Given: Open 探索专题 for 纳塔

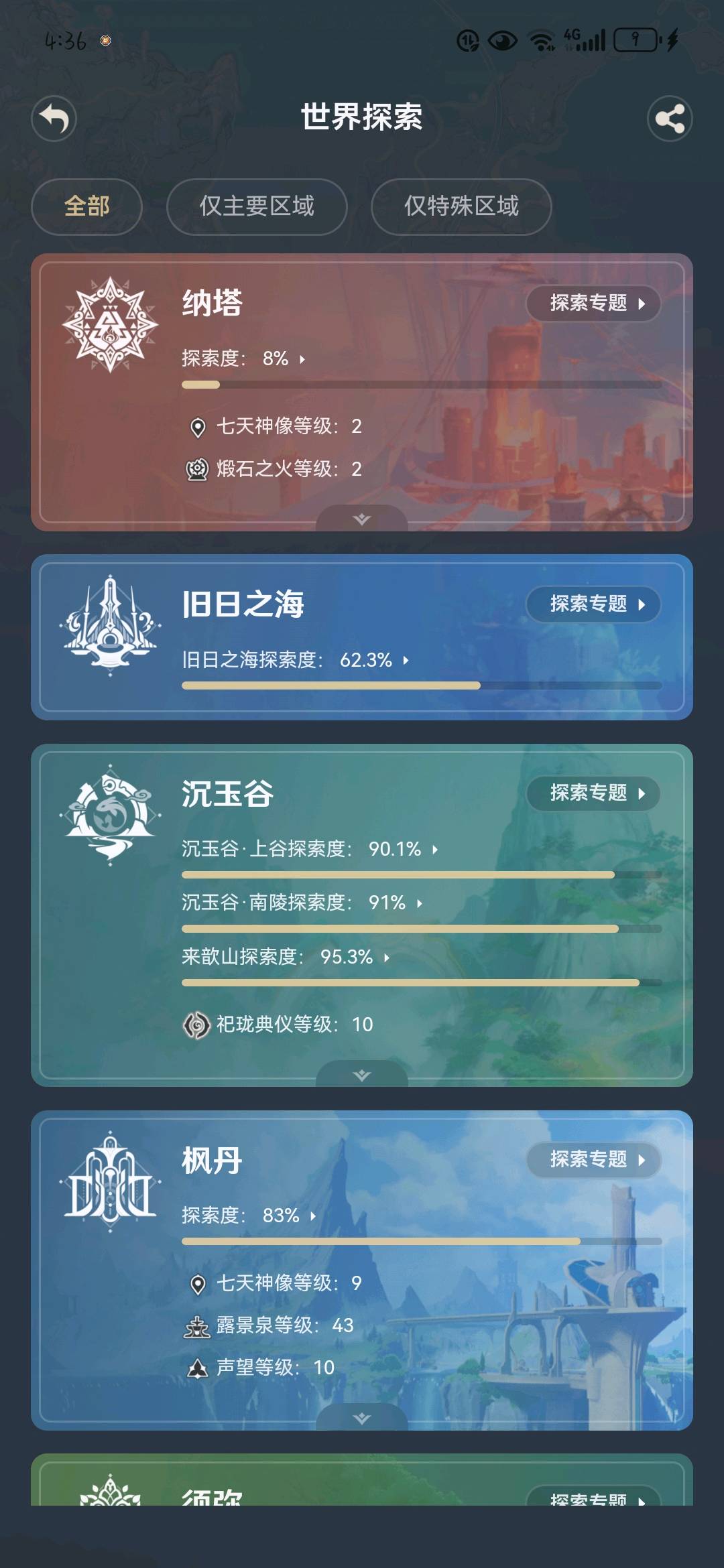Looking at the screenshot, I should point(594,303).
